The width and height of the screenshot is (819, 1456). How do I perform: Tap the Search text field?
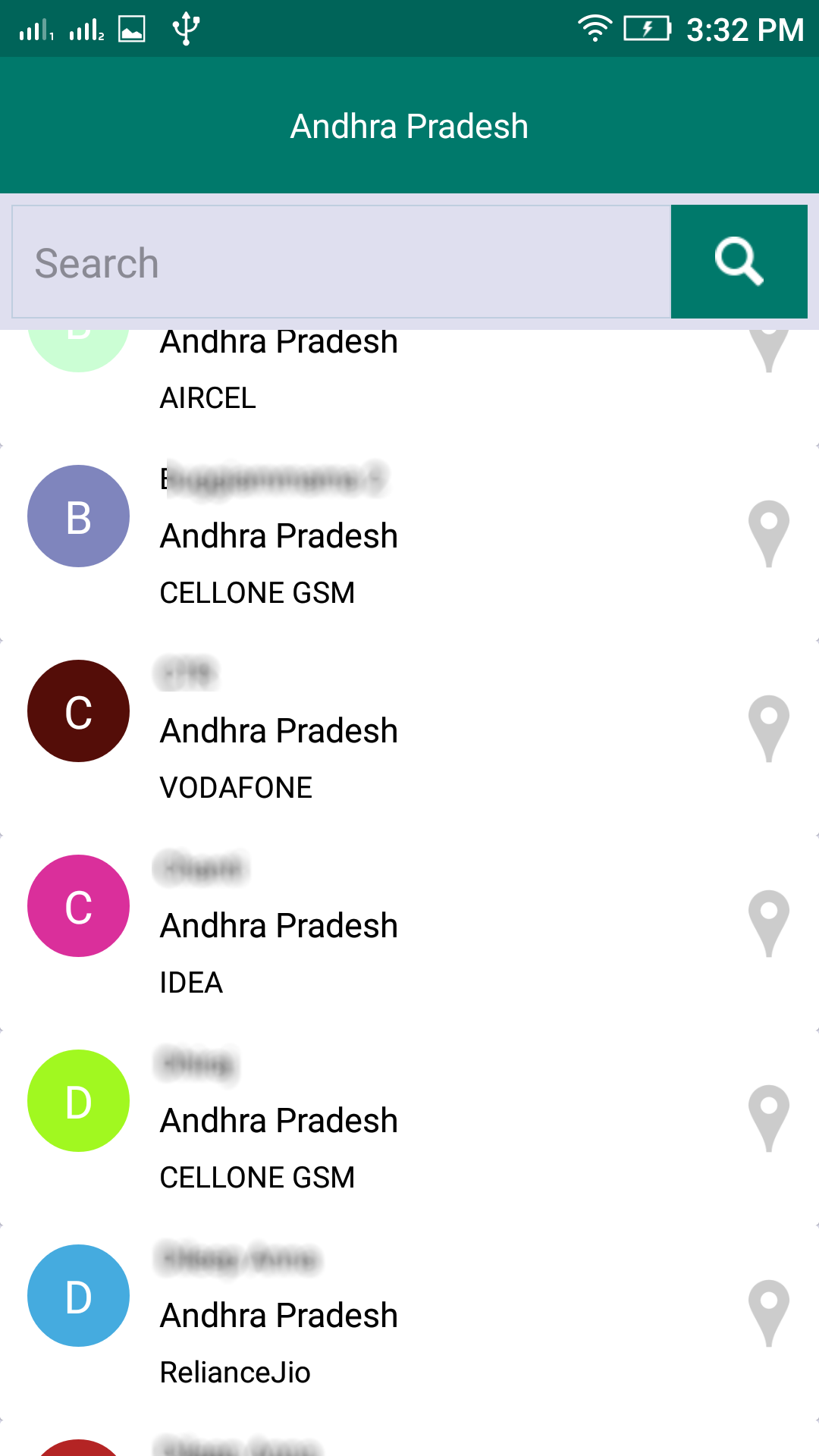click(342, 262)
